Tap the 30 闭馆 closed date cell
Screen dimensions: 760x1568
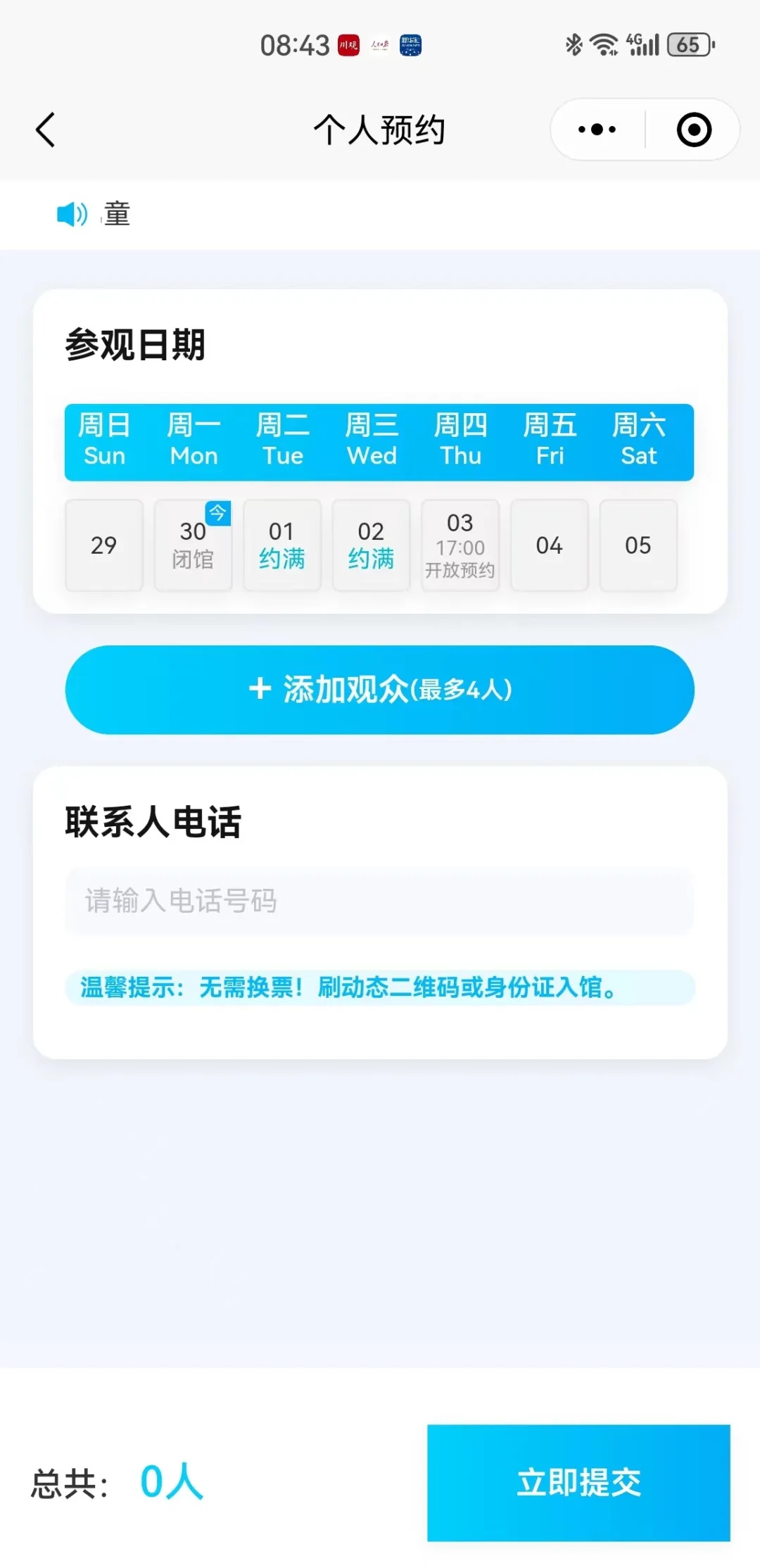193,545
